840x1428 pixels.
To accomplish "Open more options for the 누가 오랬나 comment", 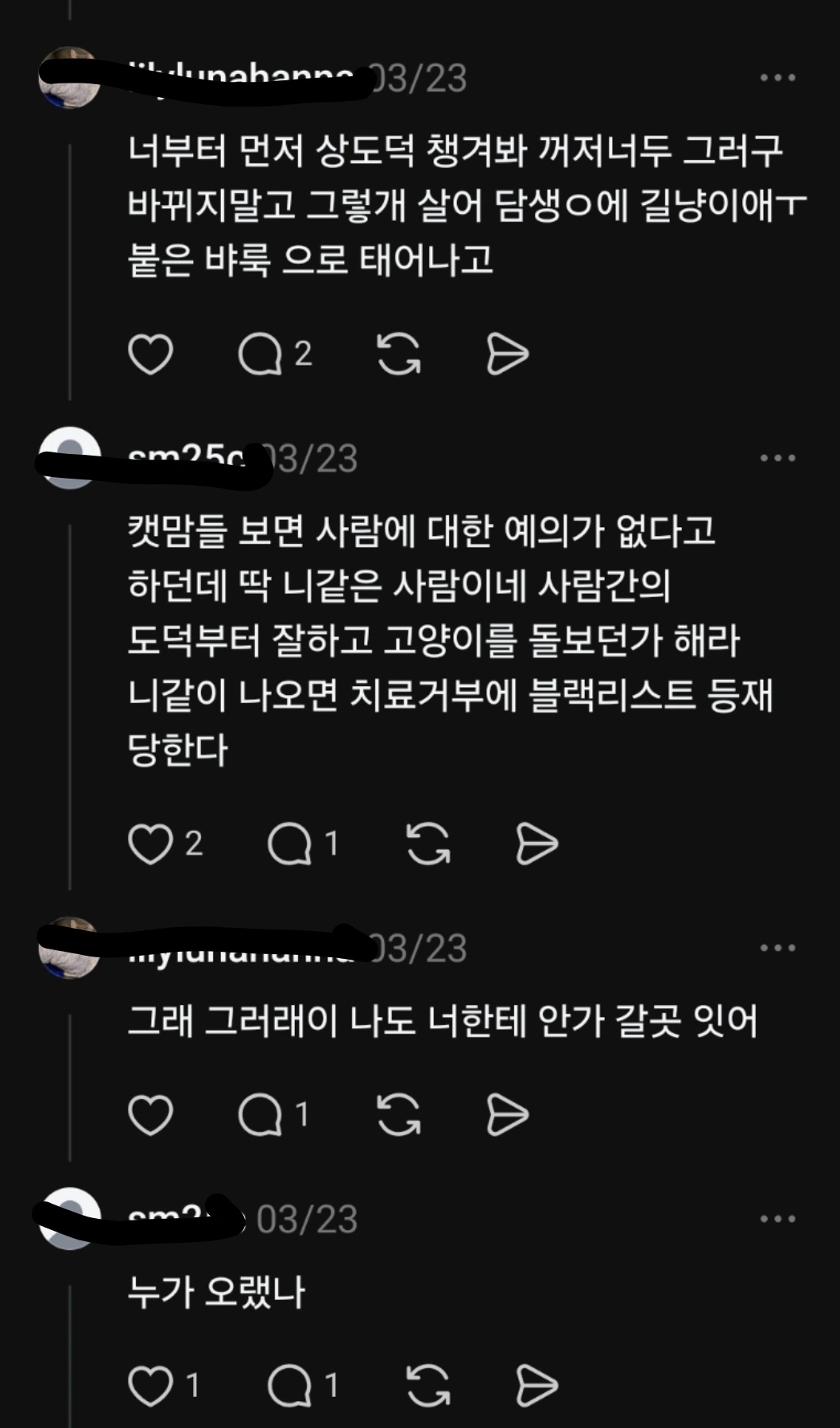I will coord(777,1219).
